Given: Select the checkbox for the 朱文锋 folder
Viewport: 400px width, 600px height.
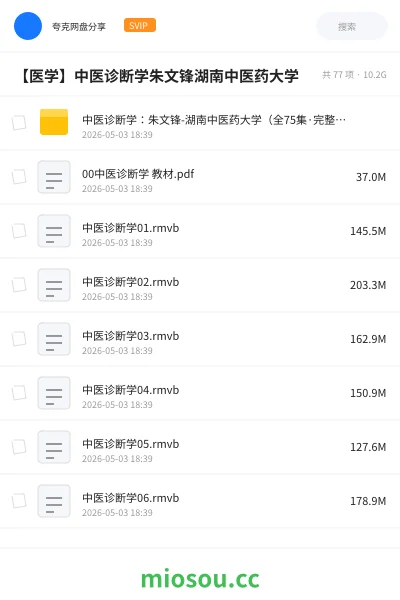Looking at the screenshot, I should pos(19,123).
